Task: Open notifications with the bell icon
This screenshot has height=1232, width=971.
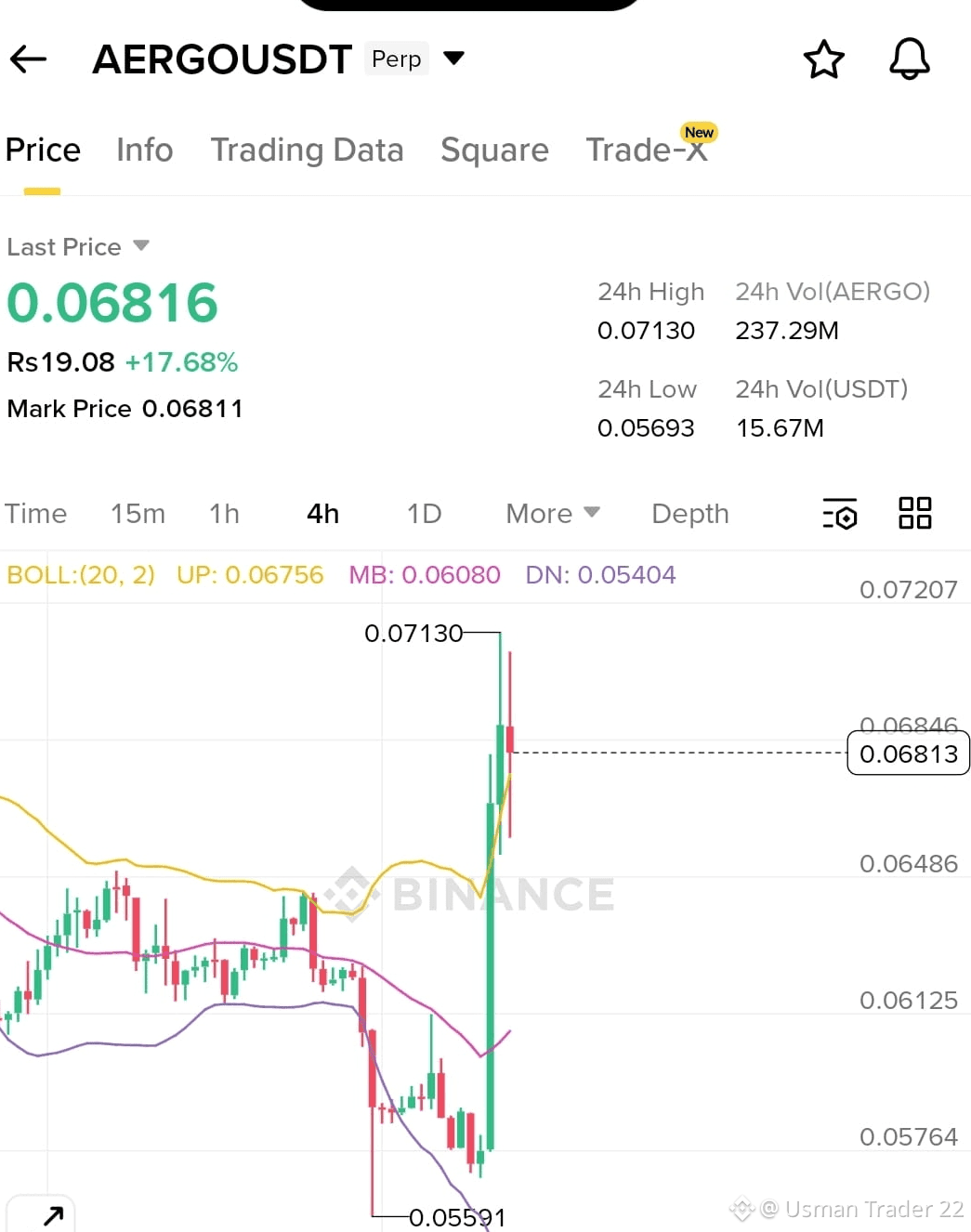Action: (908, 59)
